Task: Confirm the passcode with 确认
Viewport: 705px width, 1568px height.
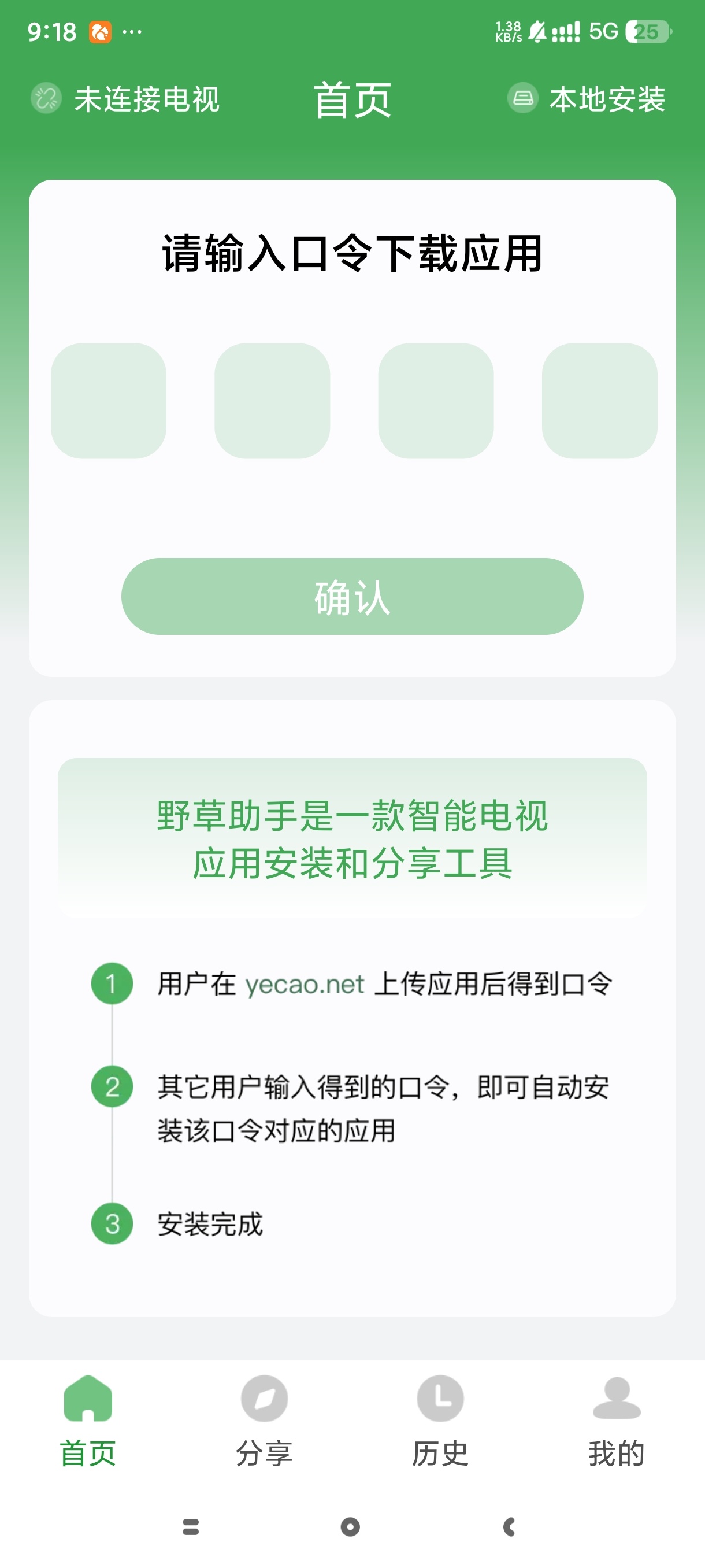Action: pos(352,597)
